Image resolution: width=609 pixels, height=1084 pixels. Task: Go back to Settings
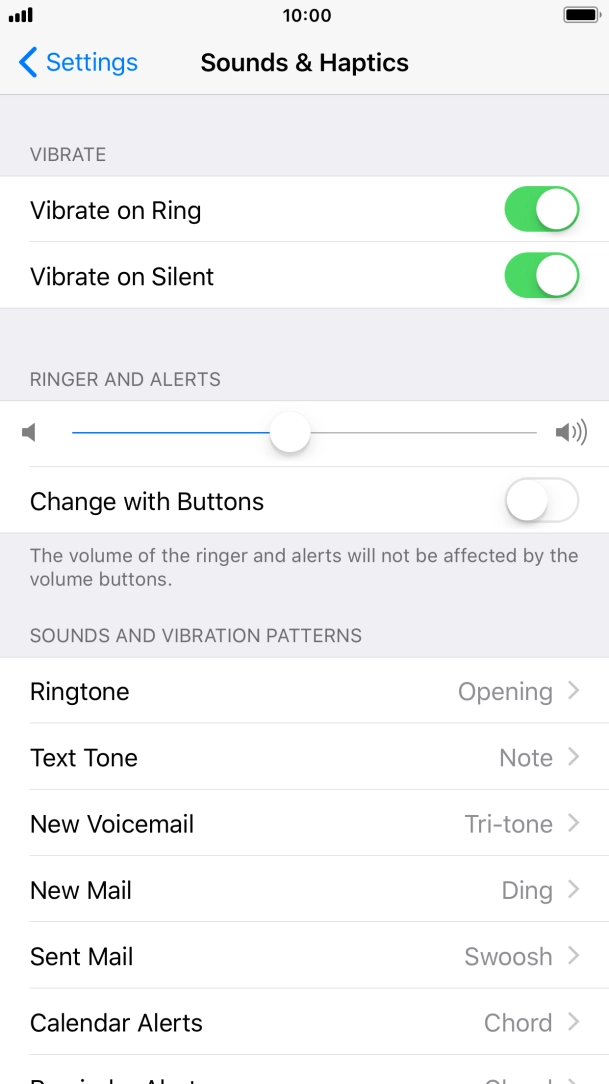pyautogui.click(x=78, y=62)
